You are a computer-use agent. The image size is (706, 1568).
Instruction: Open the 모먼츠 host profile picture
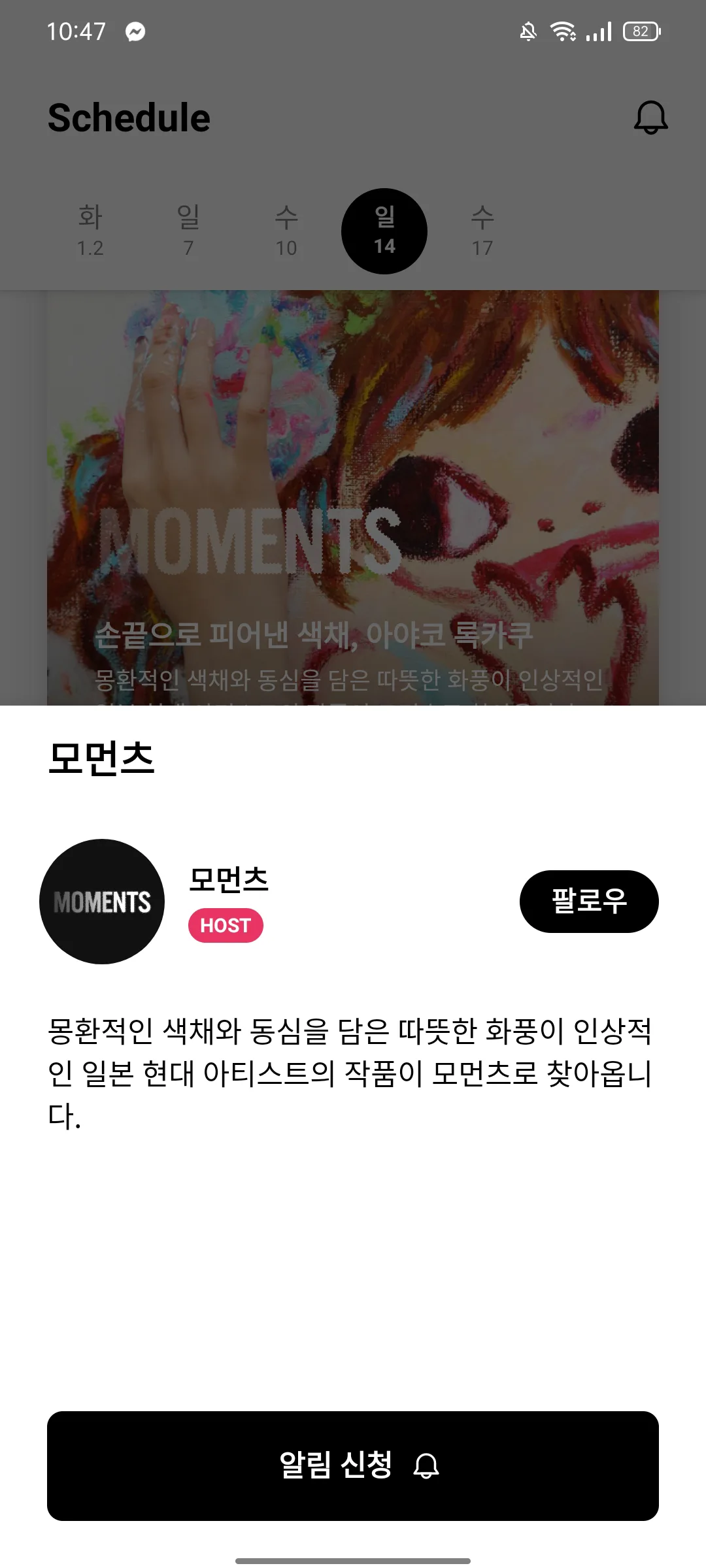(x=102, y=902)
